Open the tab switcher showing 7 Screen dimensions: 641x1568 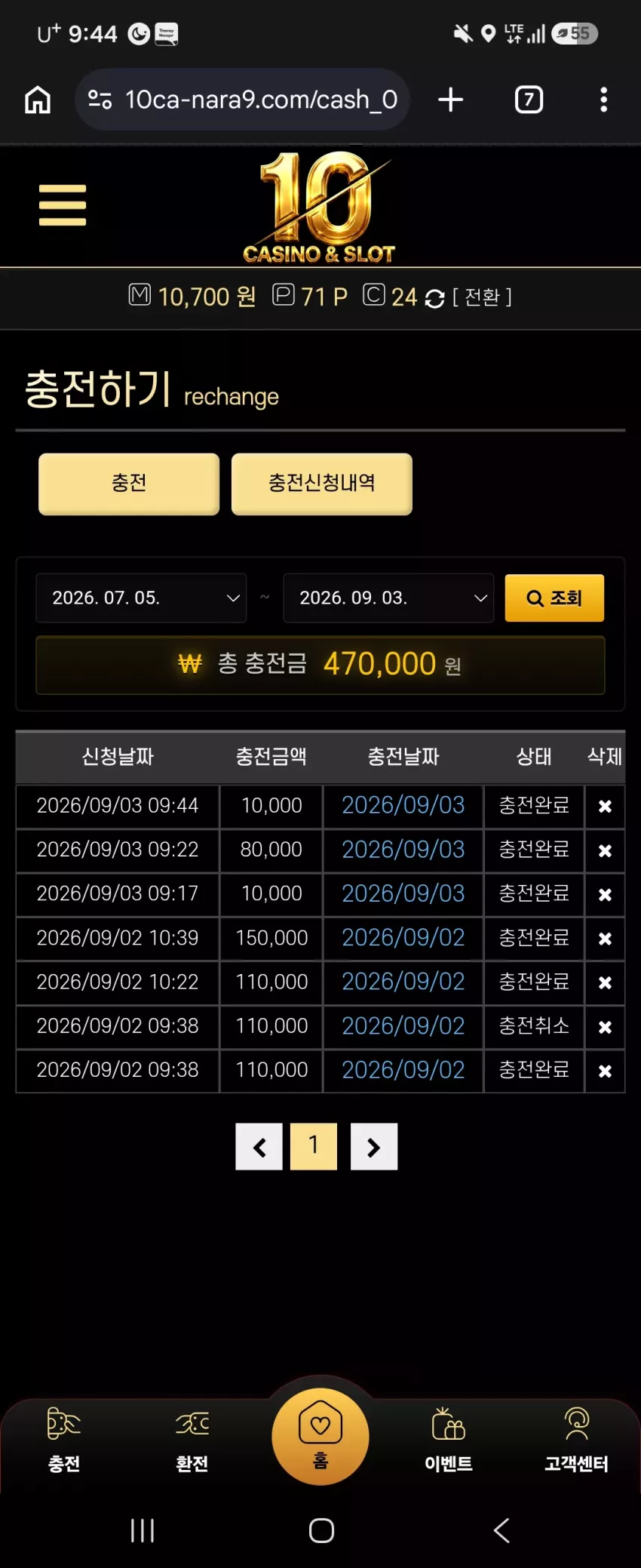529,100
